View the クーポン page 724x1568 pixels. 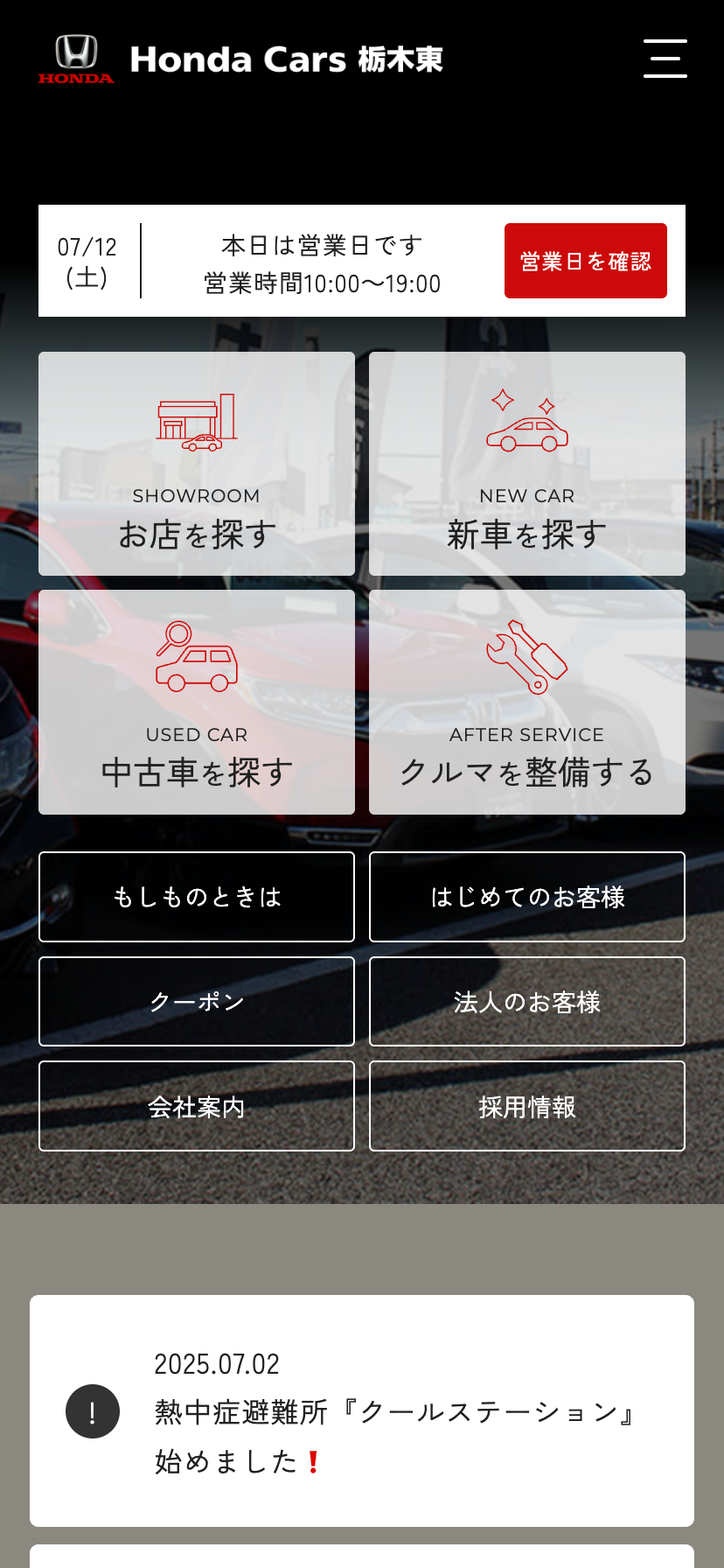coord(197,1001)
